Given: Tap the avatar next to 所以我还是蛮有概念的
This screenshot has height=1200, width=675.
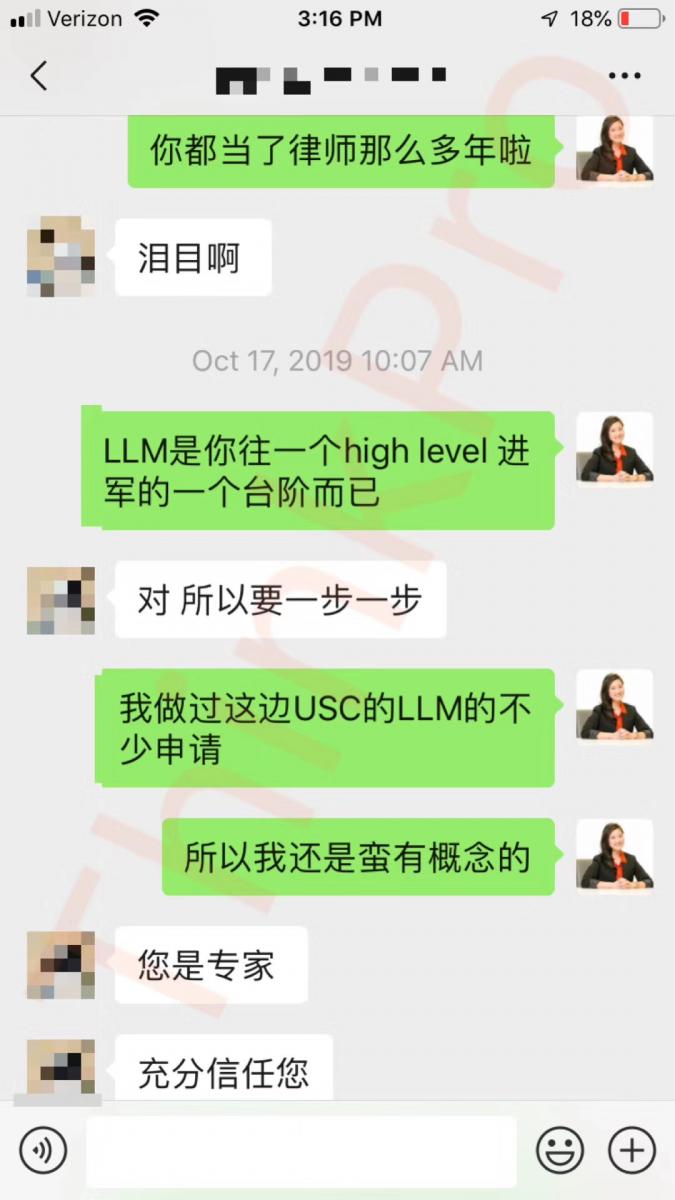Looking at the screenshot, I should point(615,856).
